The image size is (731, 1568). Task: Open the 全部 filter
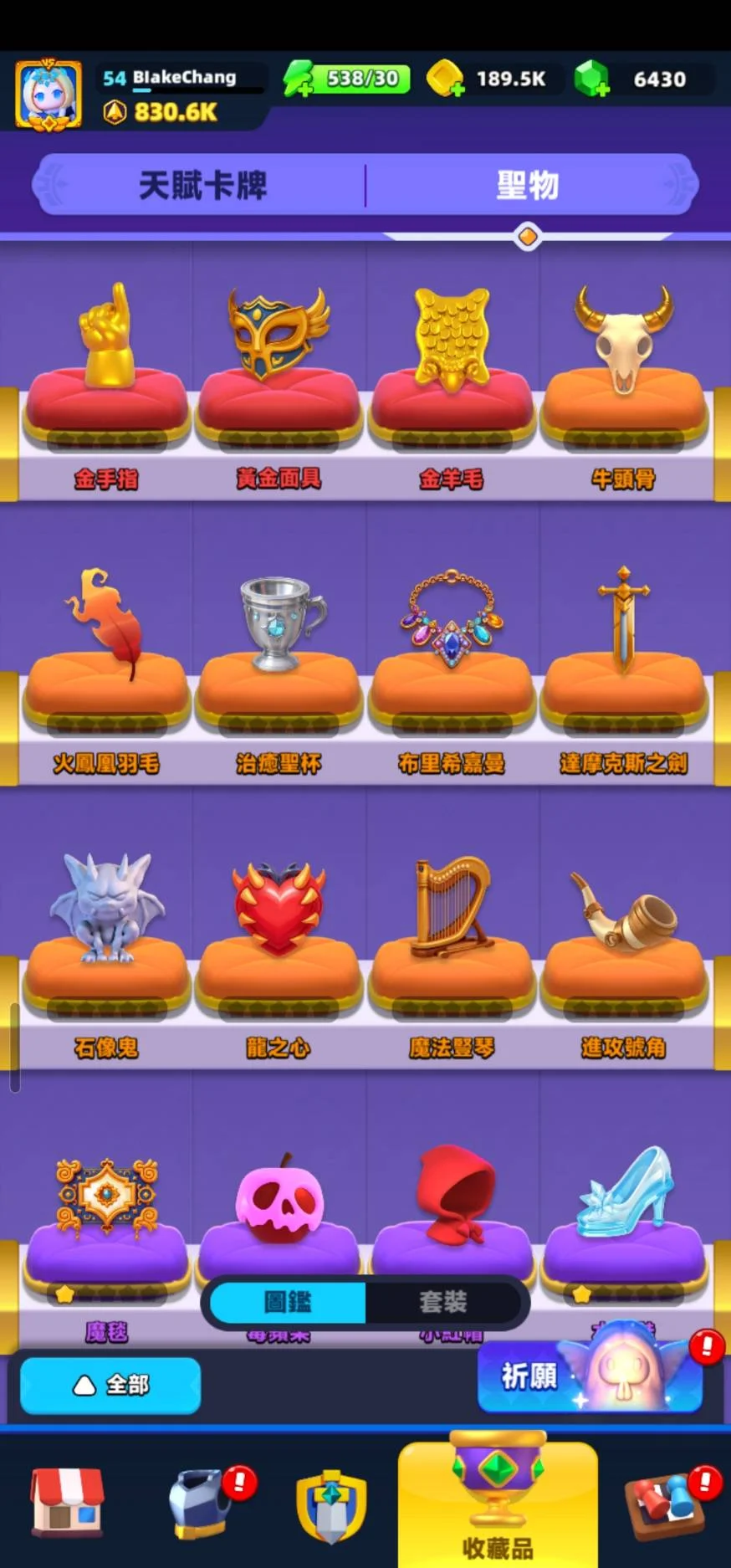(110, 1386)
